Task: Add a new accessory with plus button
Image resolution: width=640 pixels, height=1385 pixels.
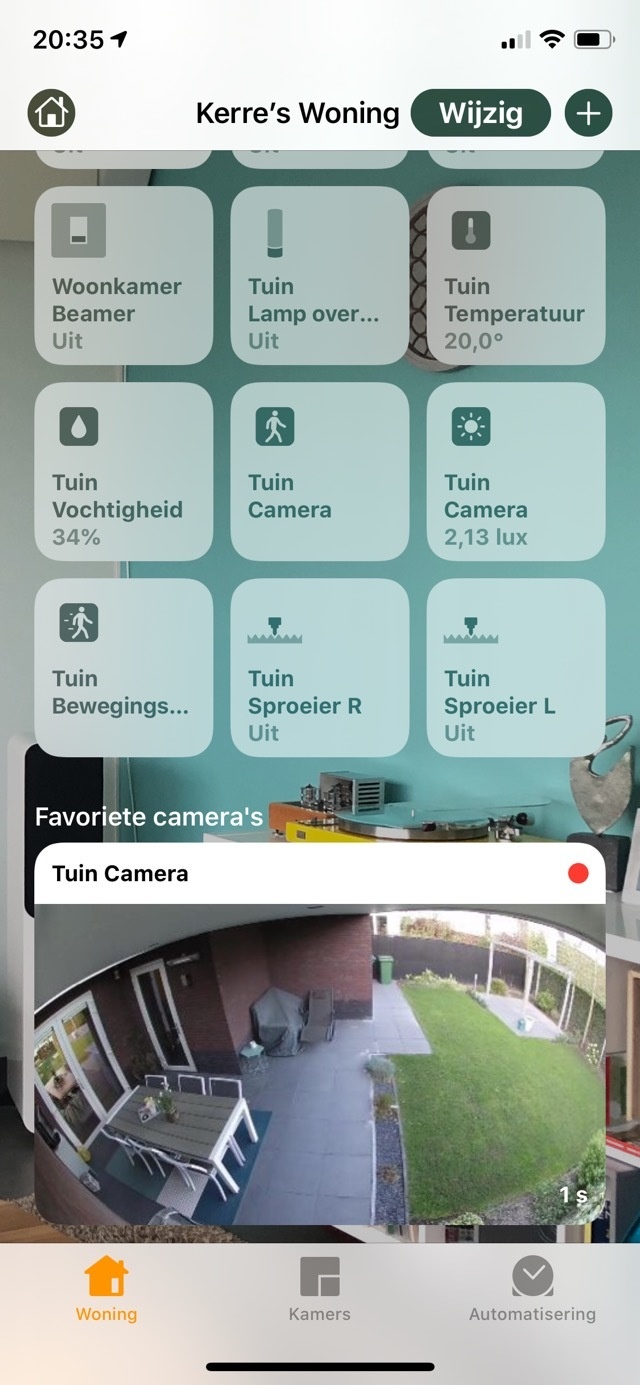Action: pos(589,113)
